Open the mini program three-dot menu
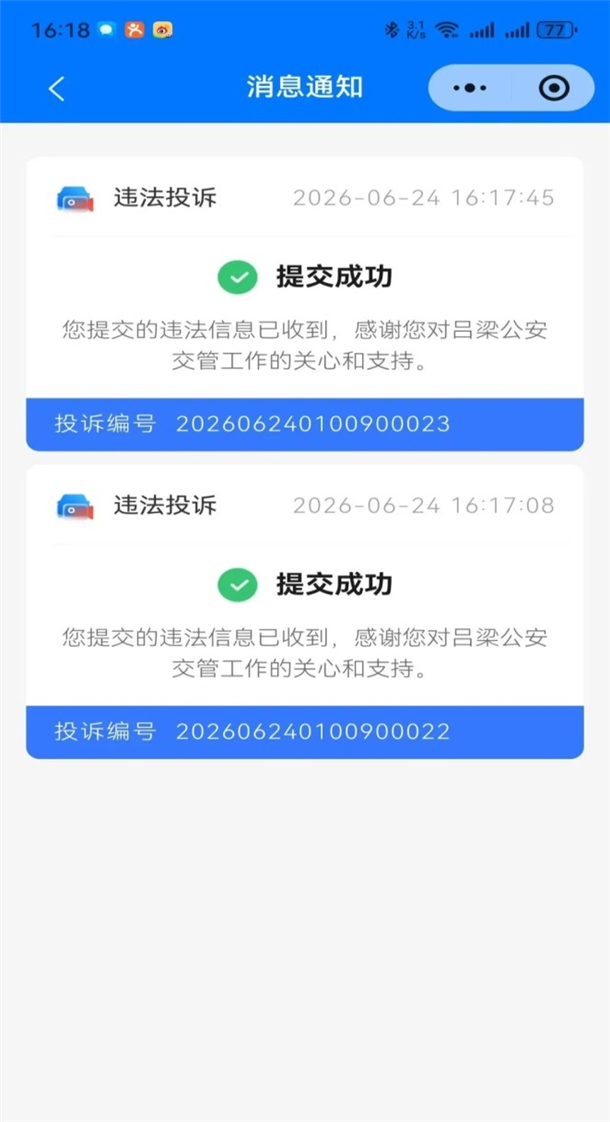Viewport: 610px width, 1122px height. click(x=470, y=88)
